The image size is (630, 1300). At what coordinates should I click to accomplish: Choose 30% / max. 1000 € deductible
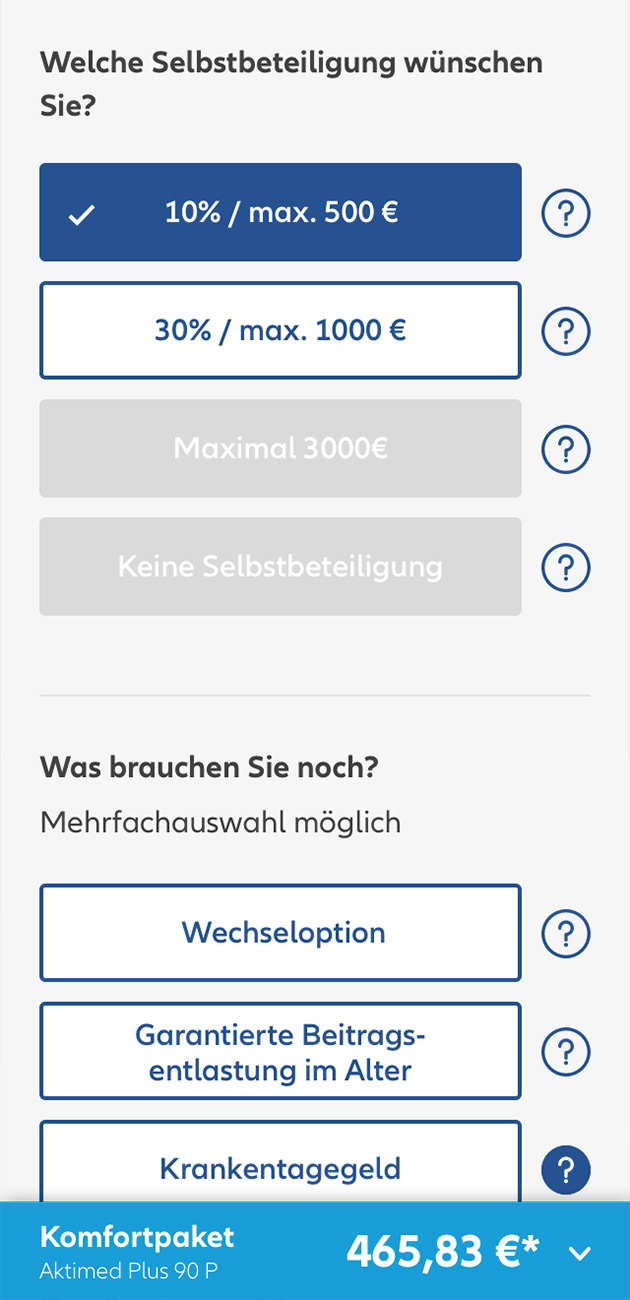(x=280, y=330)
